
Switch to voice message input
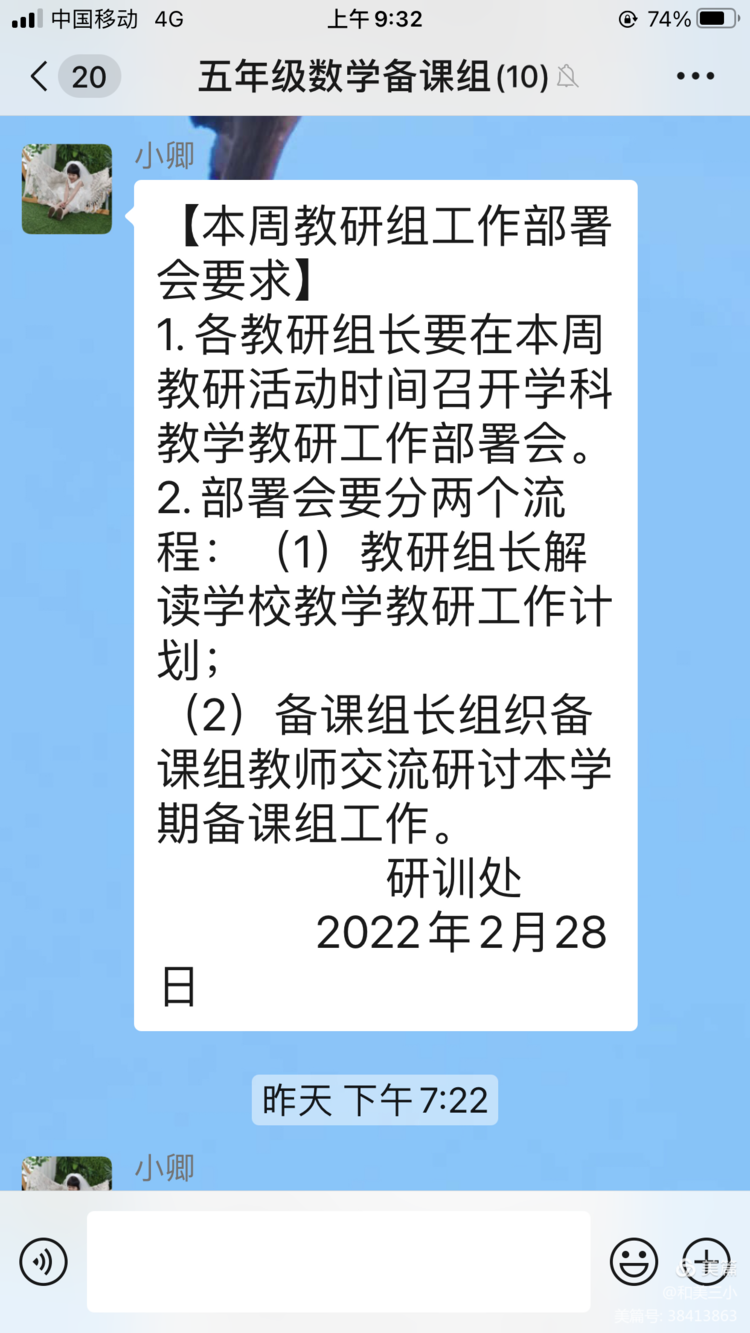(x=43, y=1261)
